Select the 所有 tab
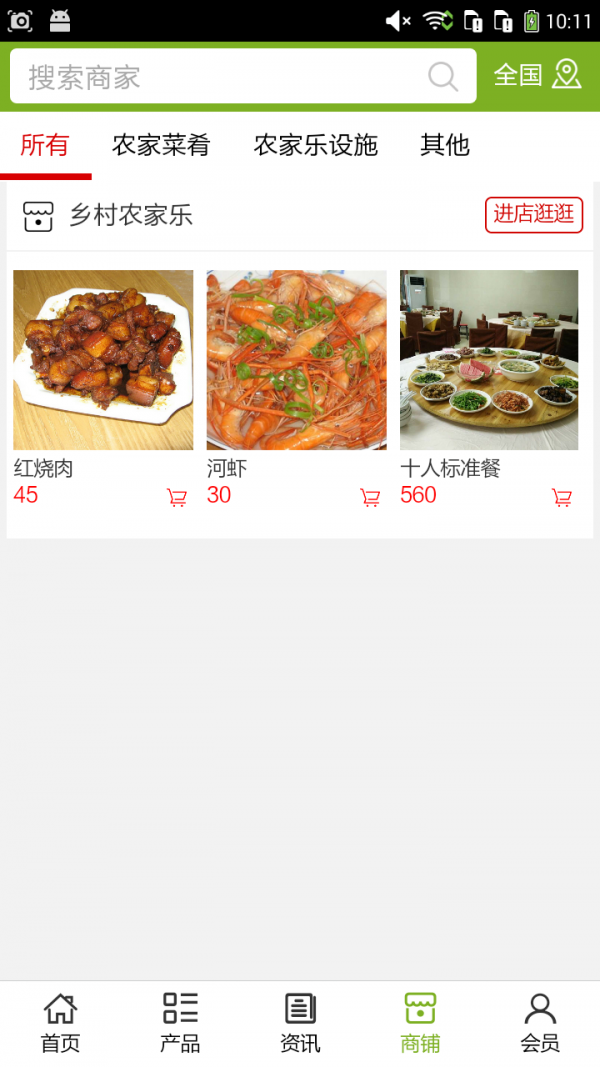 tap(45, 145)
